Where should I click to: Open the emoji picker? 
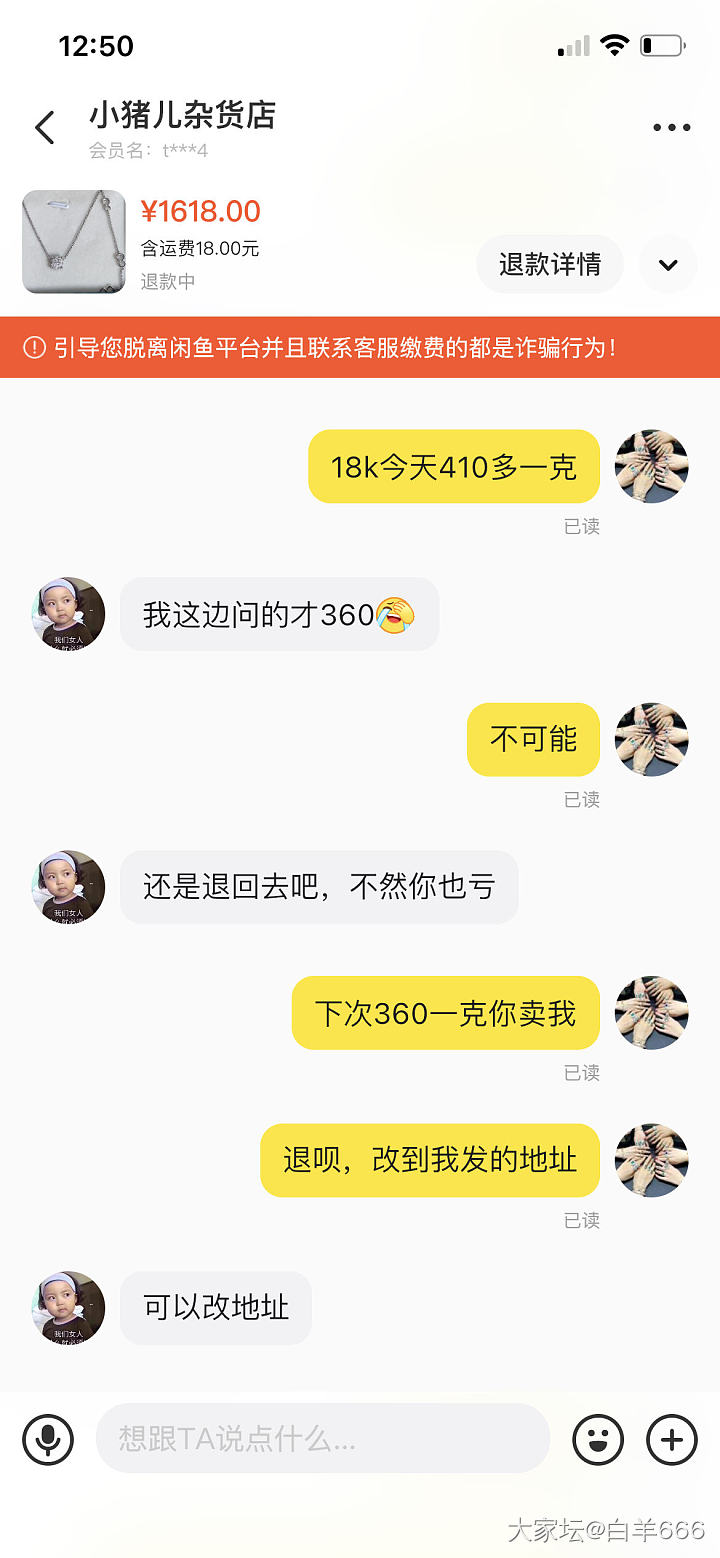tap(597, 1440)
